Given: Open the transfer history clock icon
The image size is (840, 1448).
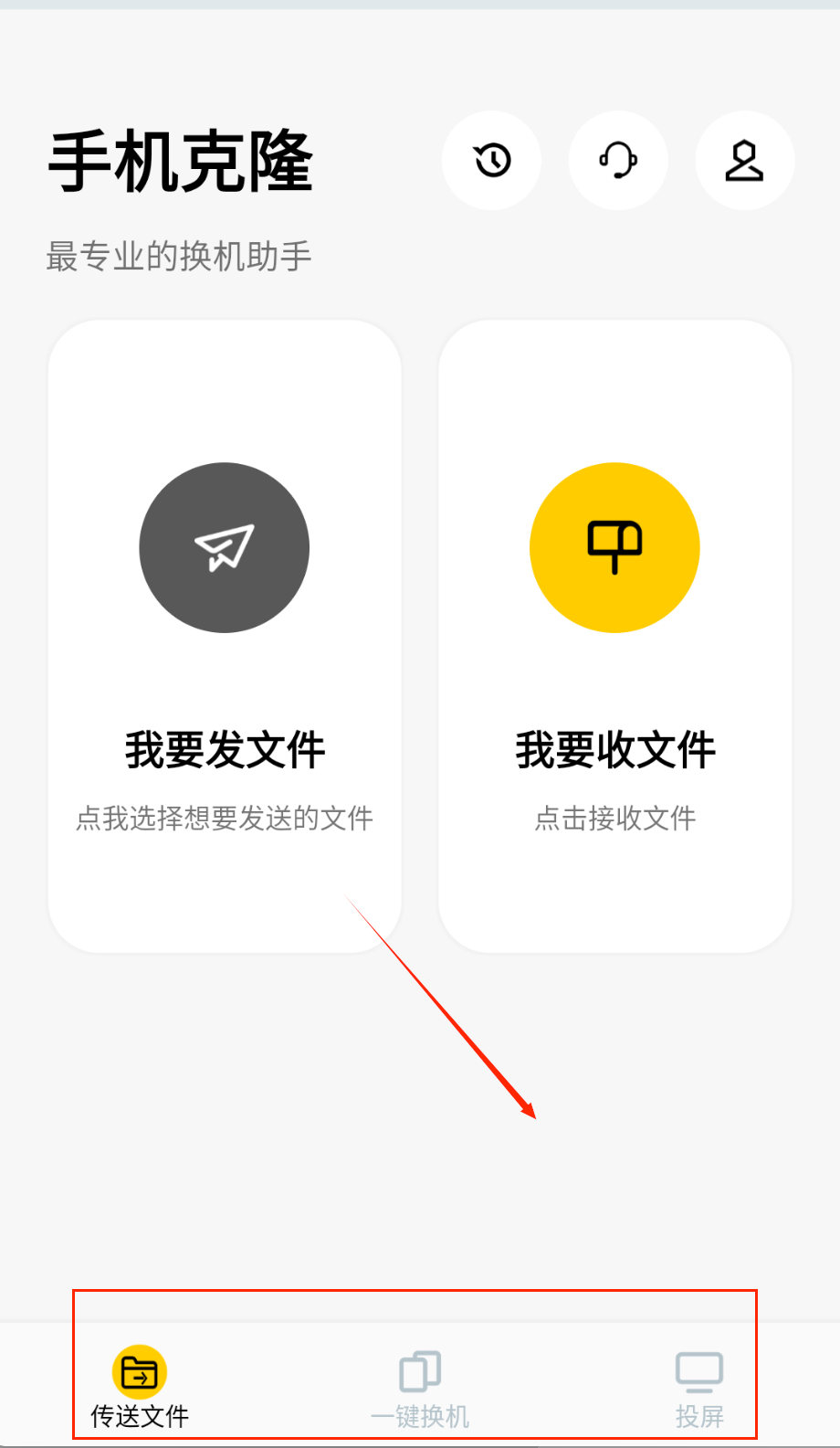Looking at the screenshot, I should pyautogui.click(x=492, y=161).
